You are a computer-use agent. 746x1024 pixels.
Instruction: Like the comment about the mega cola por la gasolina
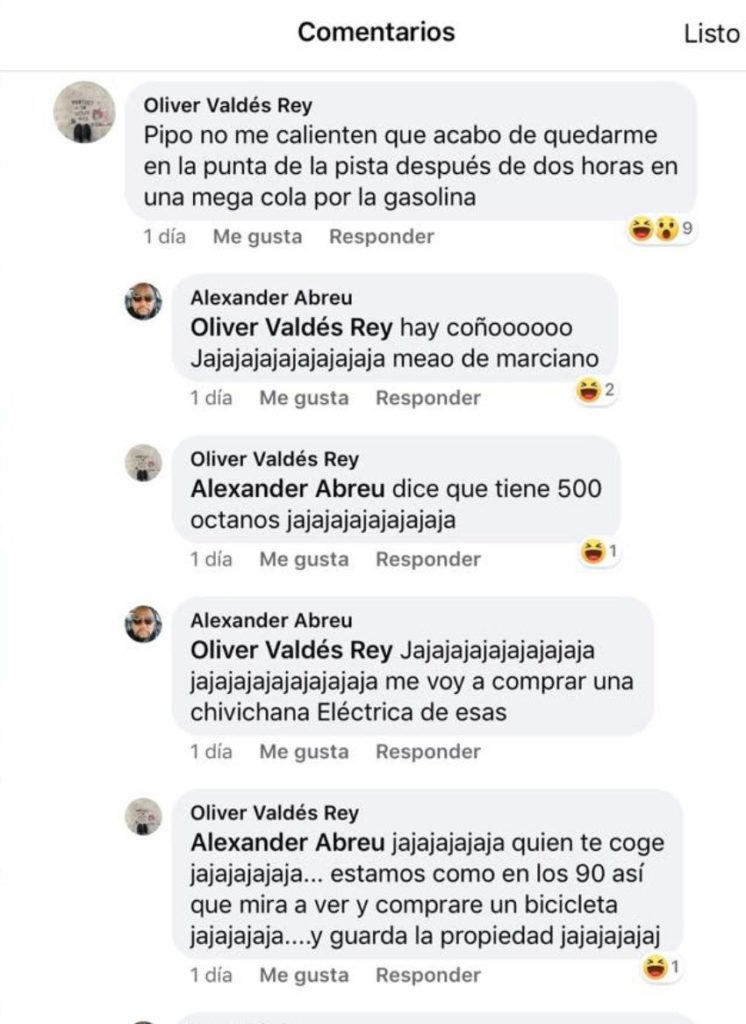tap(257, 237)
